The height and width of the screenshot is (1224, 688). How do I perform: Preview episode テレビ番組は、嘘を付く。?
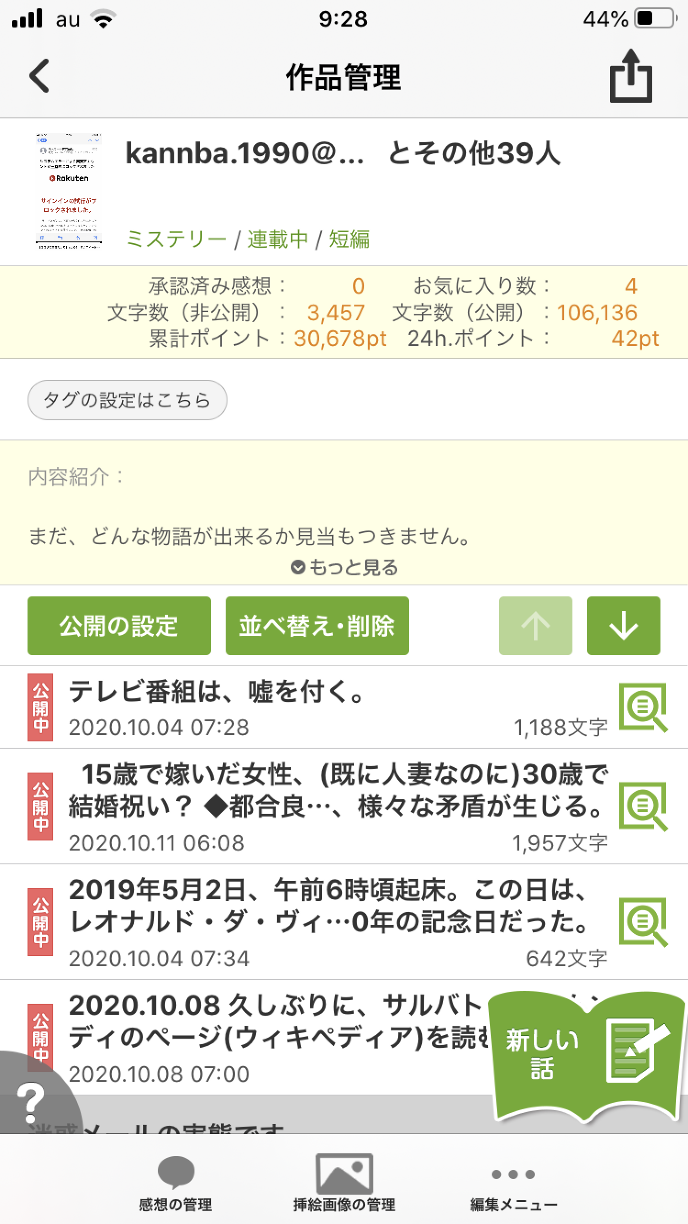pos(643,708)
